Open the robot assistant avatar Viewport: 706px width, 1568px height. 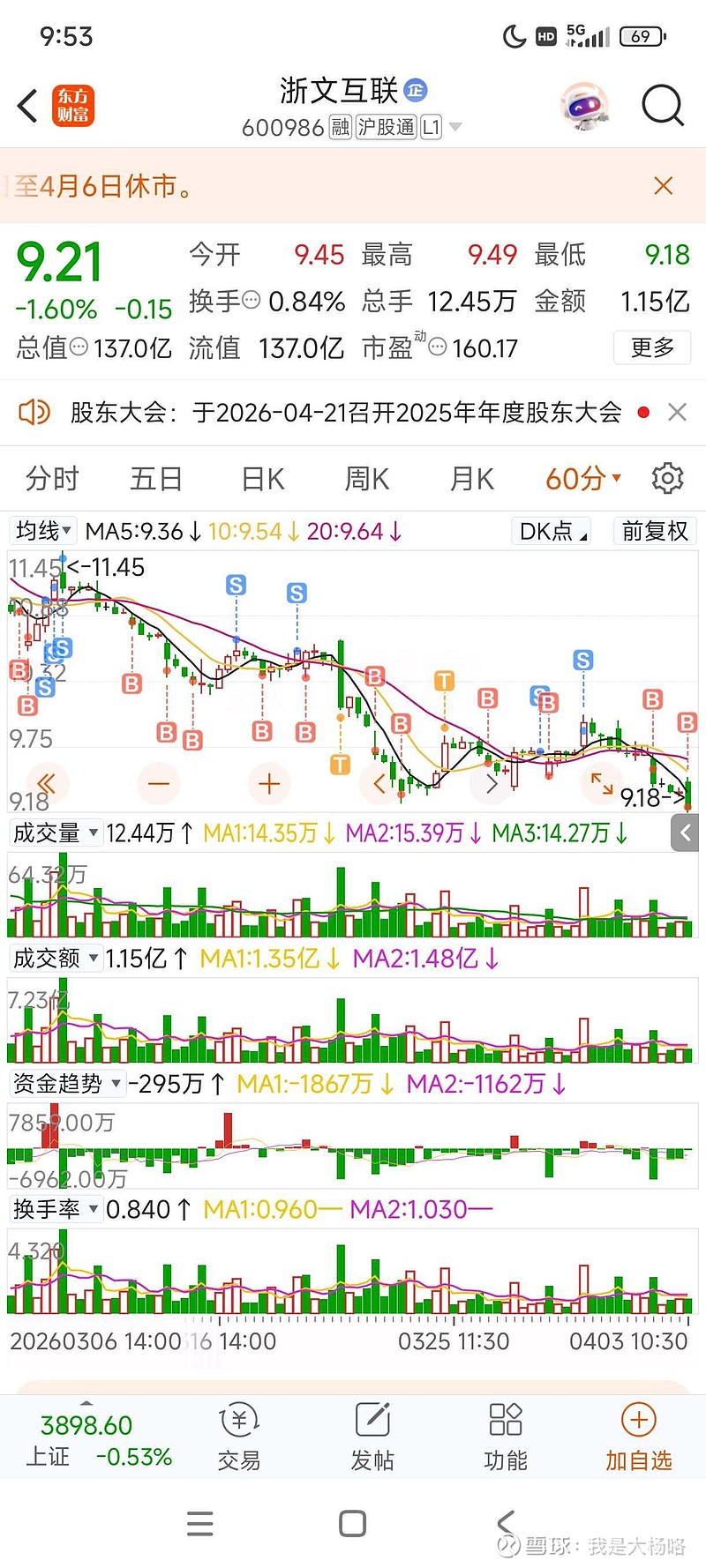pyautogui.click(x=583, y=107)
